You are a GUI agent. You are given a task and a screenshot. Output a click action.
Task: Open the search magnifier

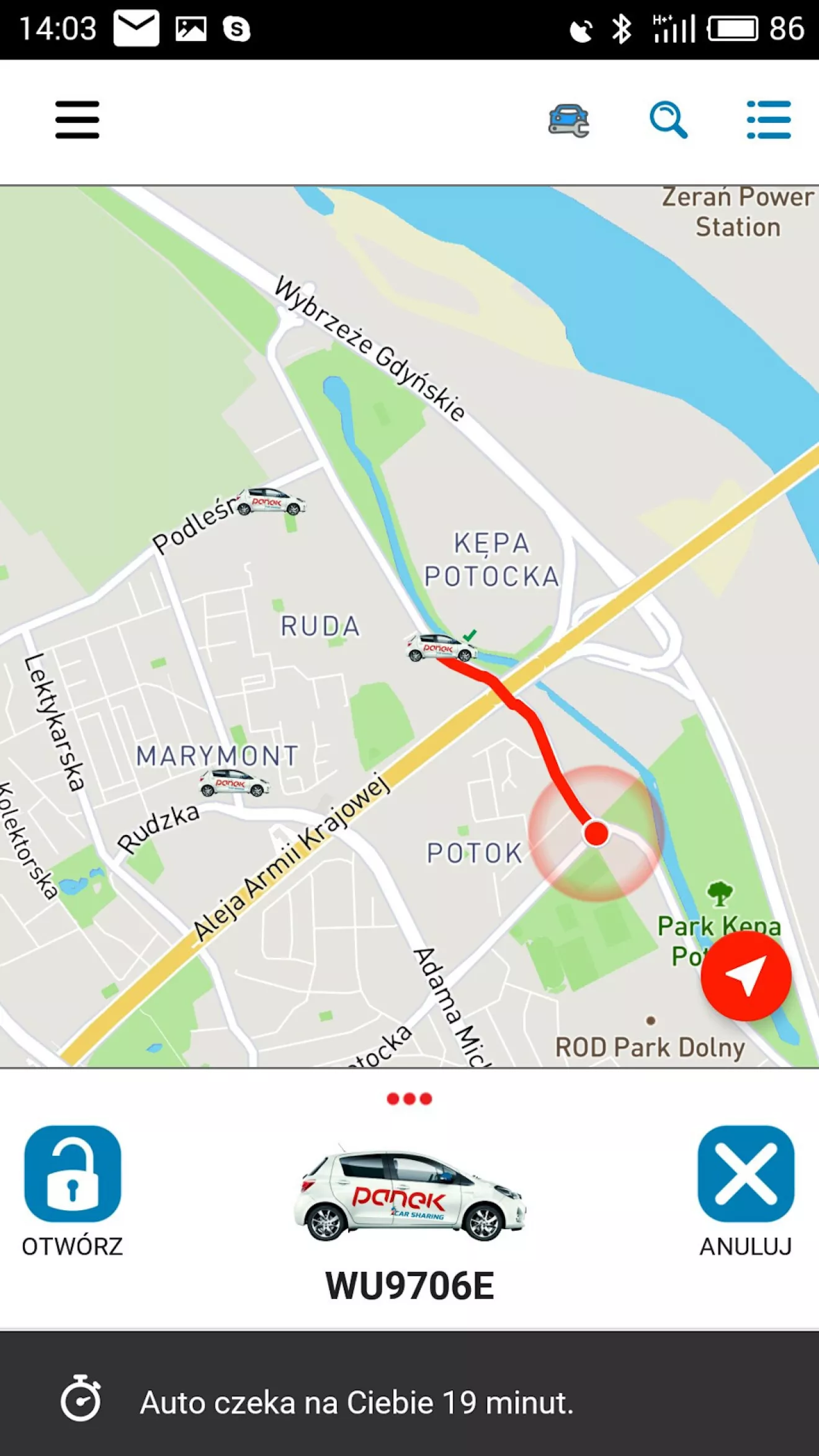(668, 120)
